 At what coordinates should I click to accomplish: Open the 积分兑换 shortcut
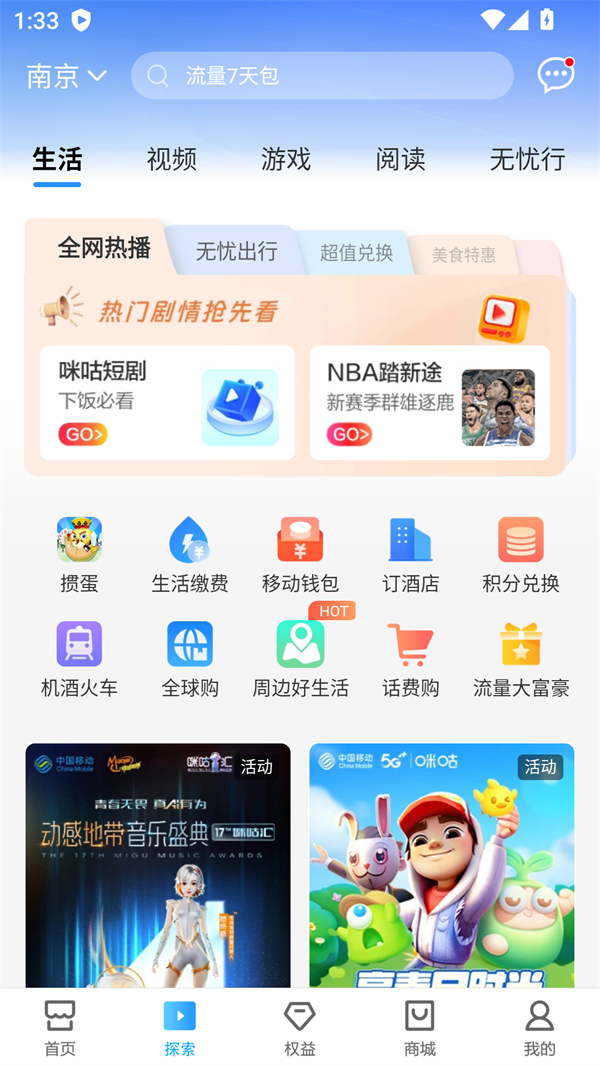[521, 555]
